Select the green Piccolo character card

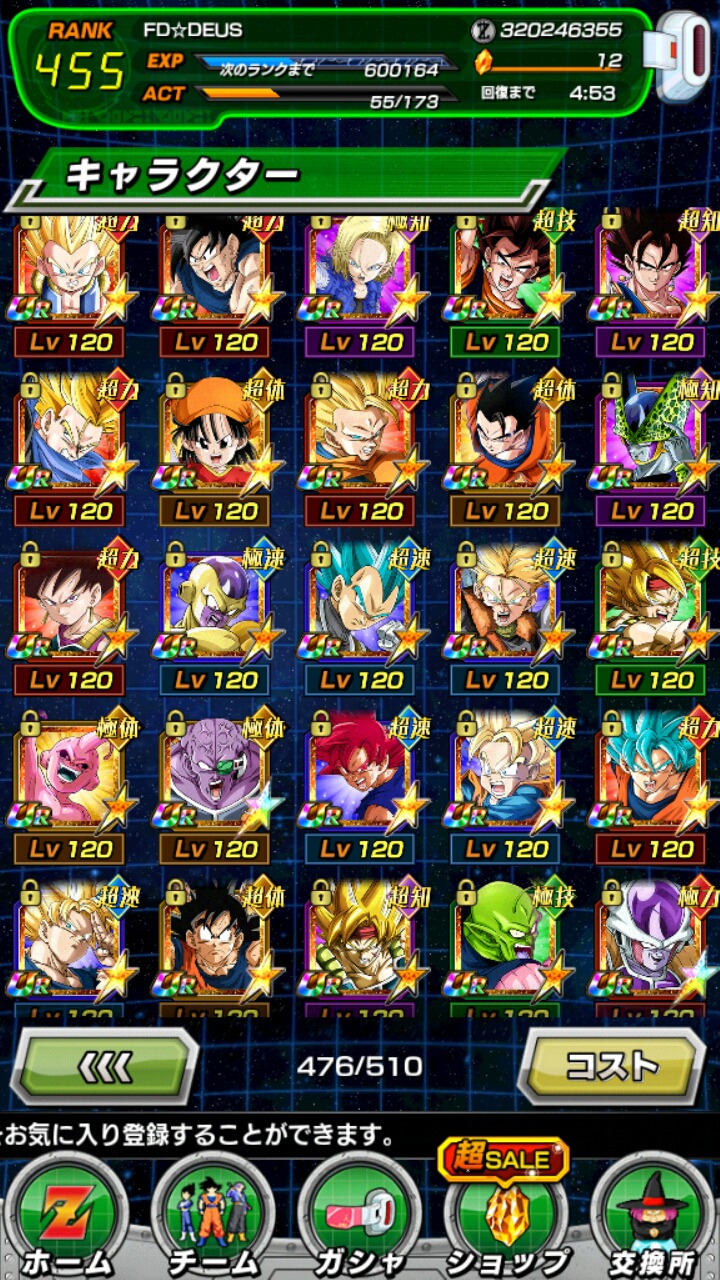(x=505, y=945)
